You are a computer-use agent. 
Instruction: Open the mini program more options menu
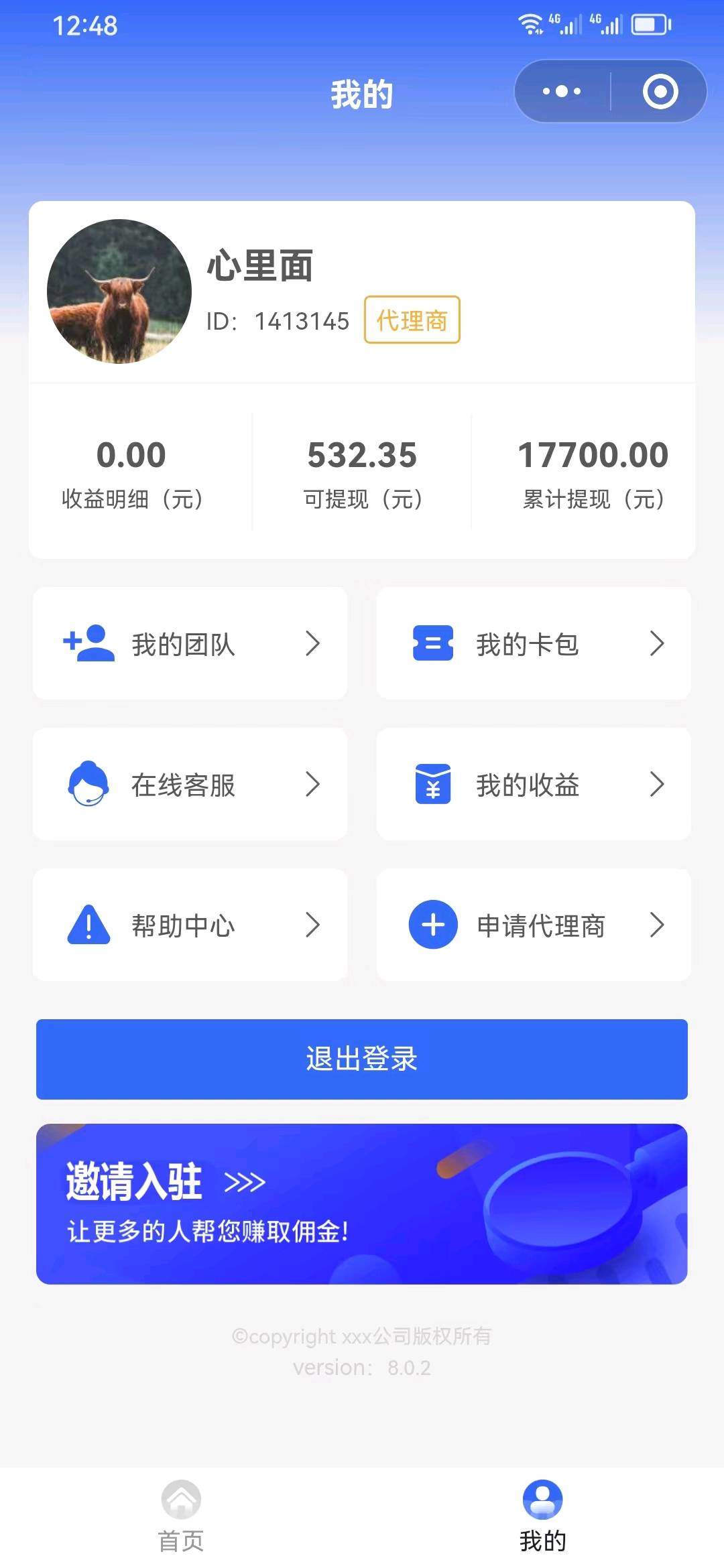click(562, 91)
